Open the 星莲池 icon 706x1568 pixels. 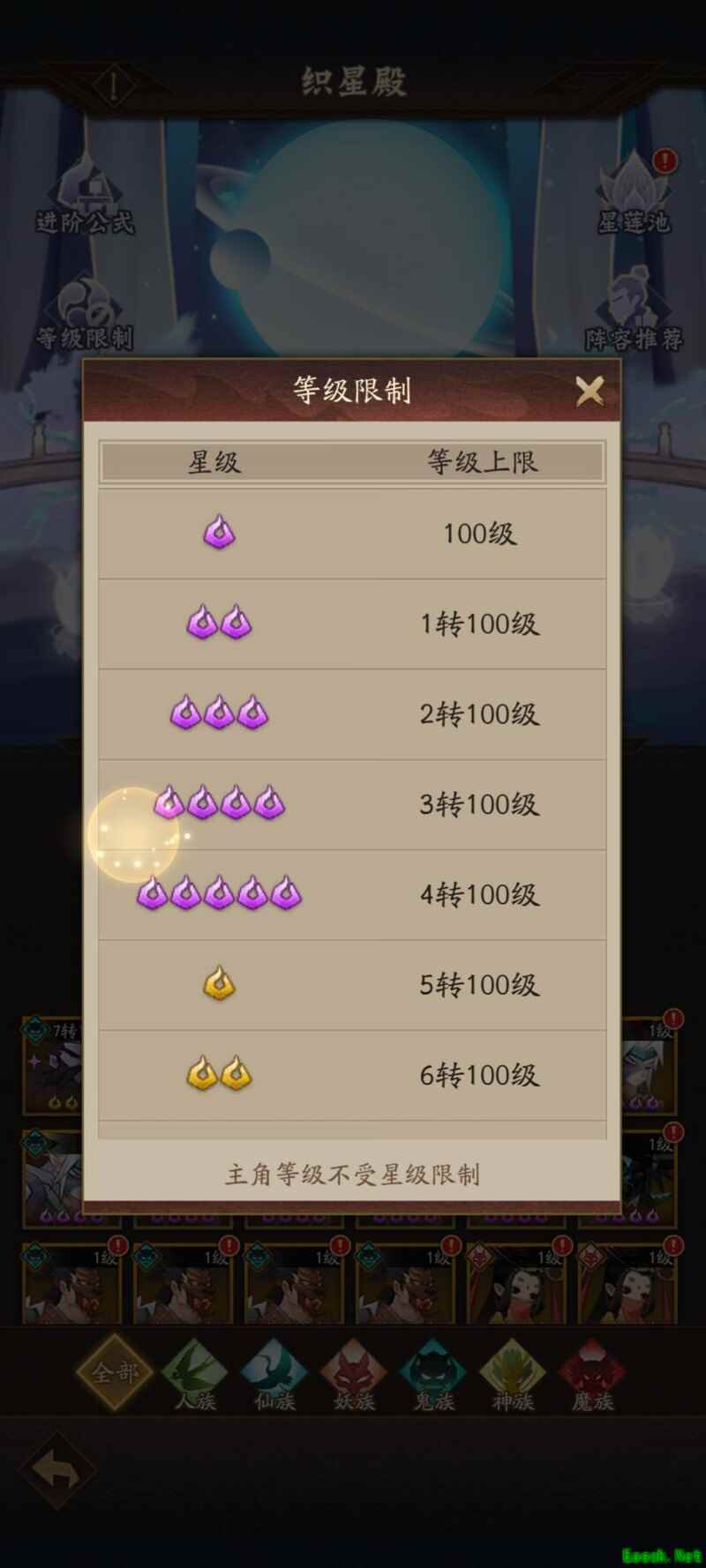pos(634,196)
